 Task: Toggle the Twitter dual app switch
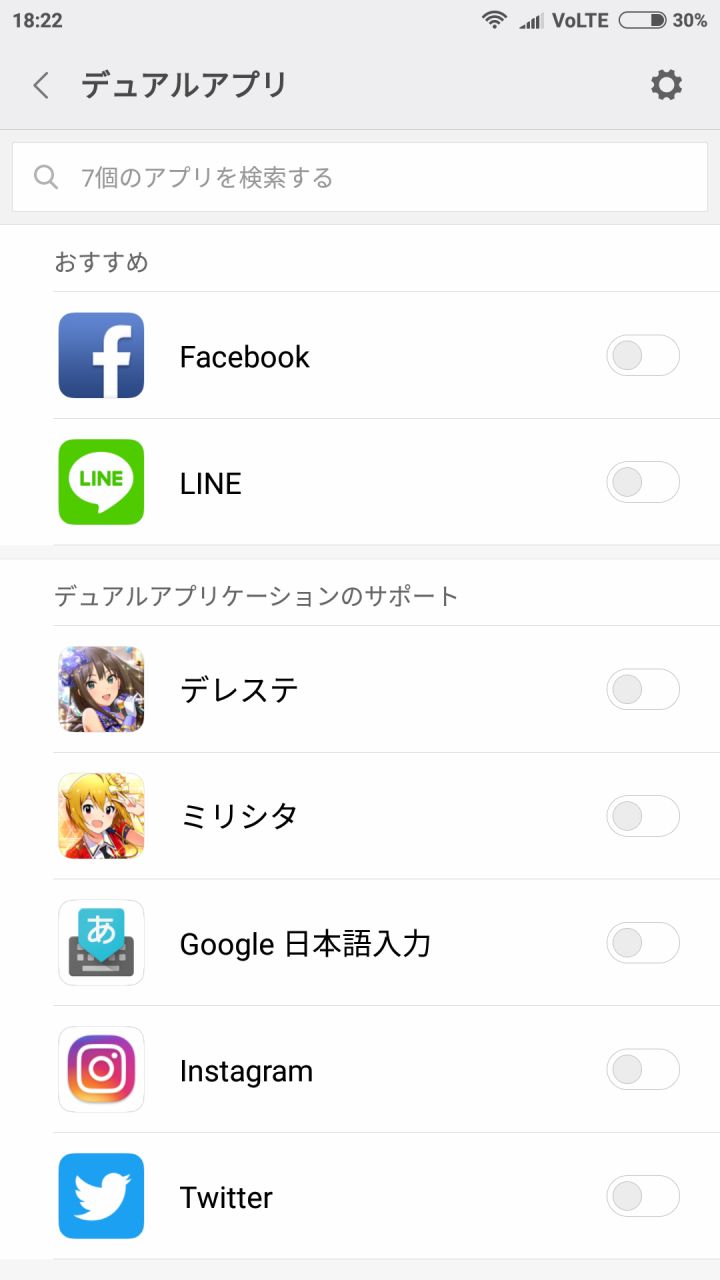coord(642,1196)
